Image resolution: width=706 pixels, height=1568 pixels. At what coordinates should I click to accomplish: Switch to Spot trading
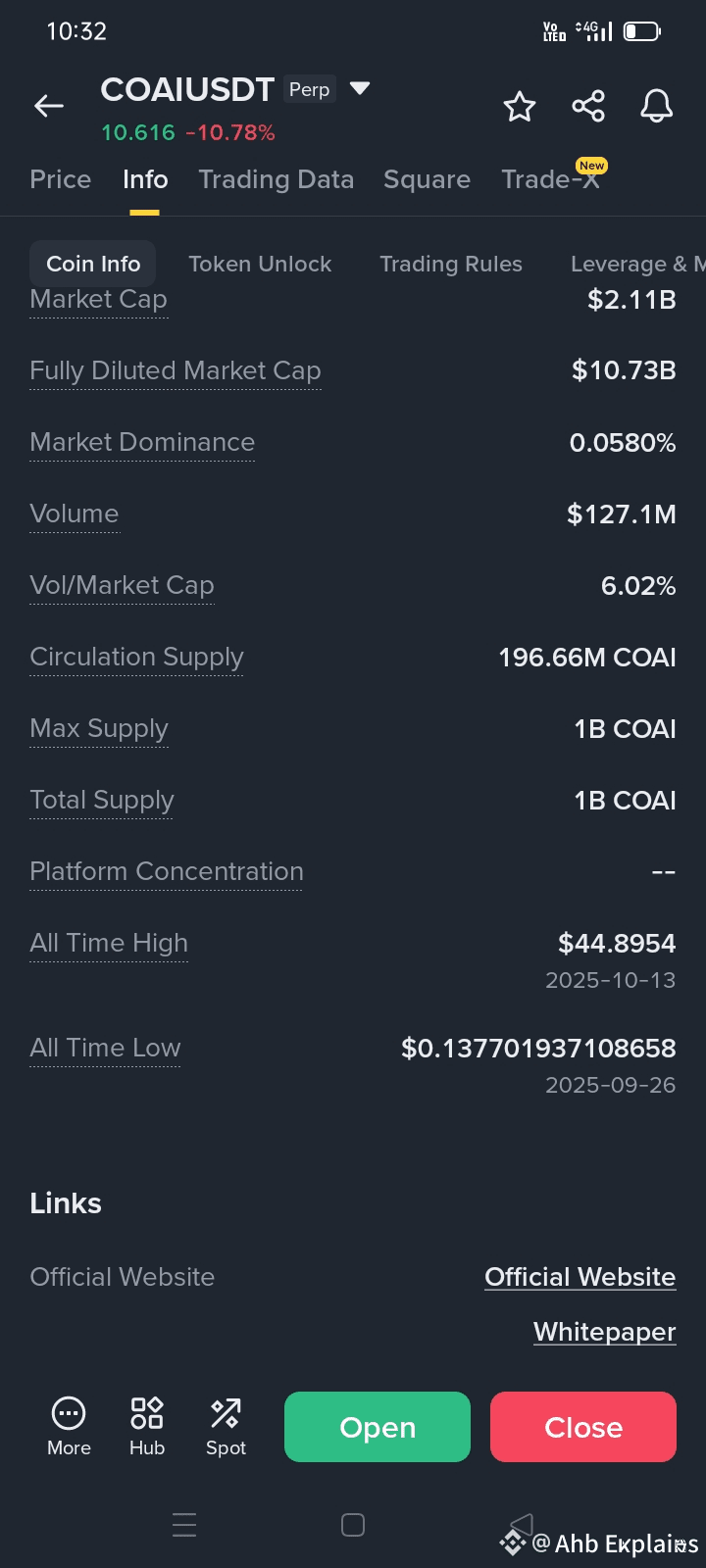(226, 1426)
